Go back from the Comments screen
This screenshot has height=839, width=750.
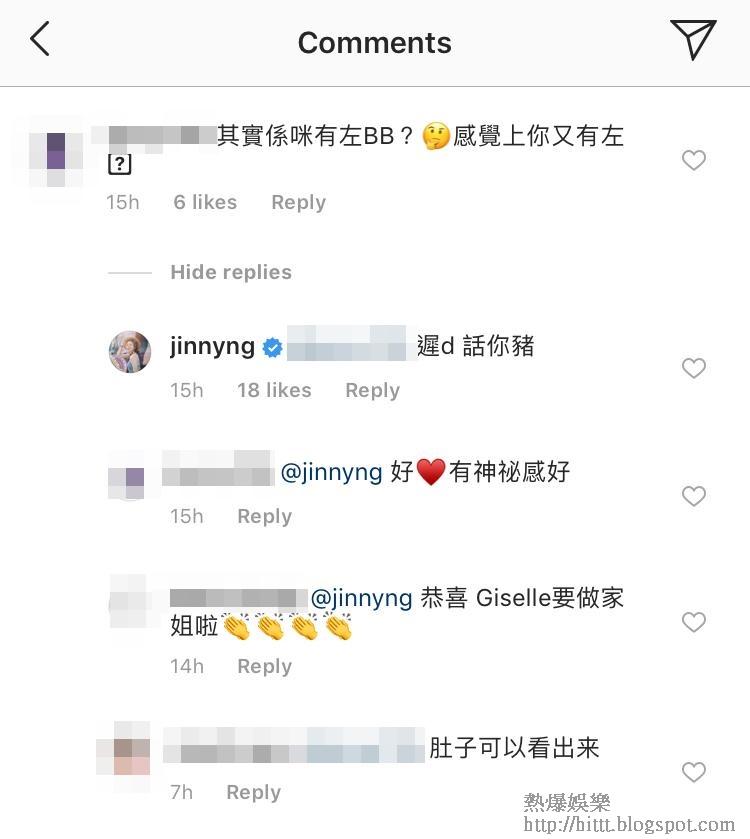(x=40, y=39)
